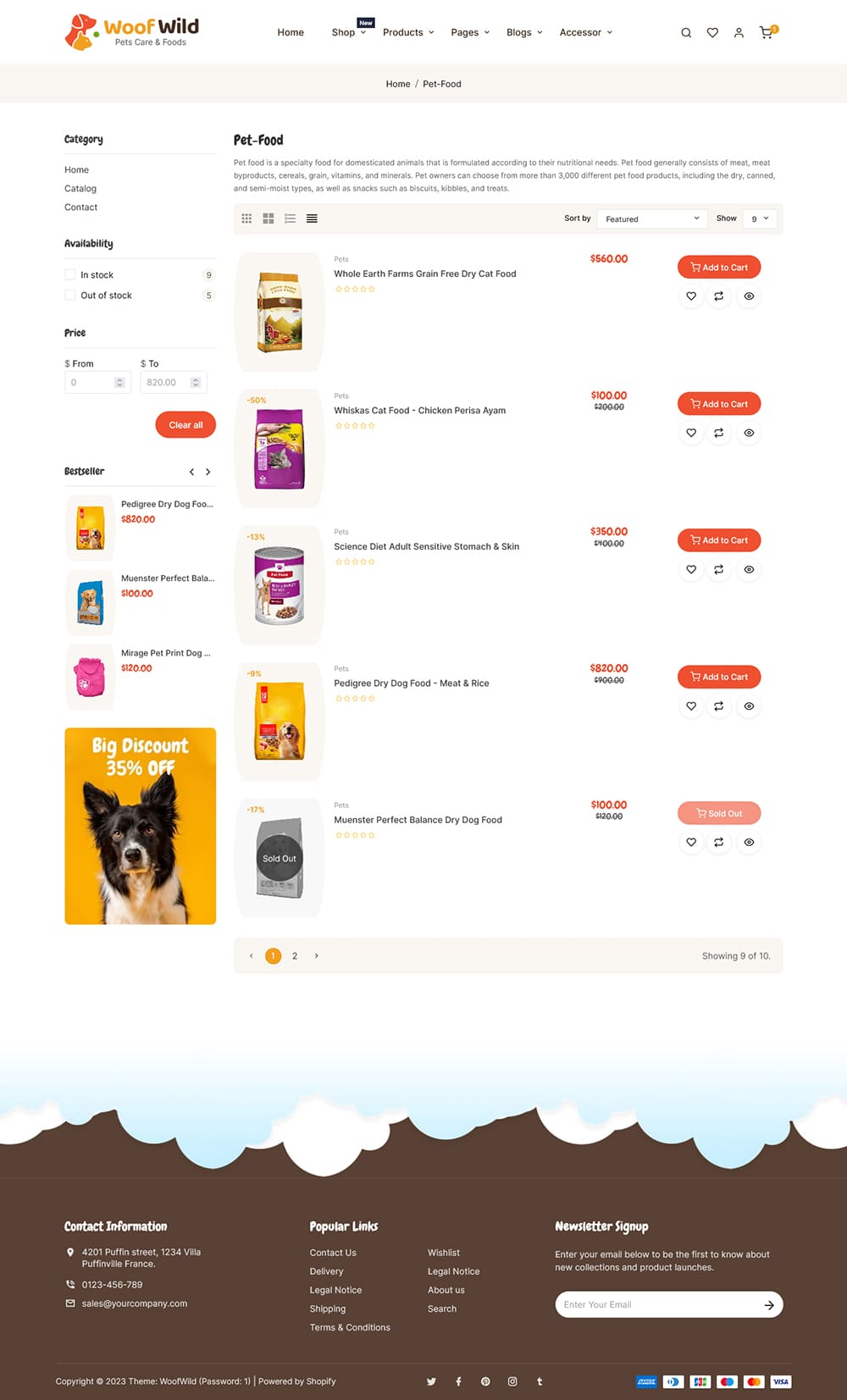This screenshot has height=1400, width=847.
Task: Open the search icon in header
Action: coord(686,33)
